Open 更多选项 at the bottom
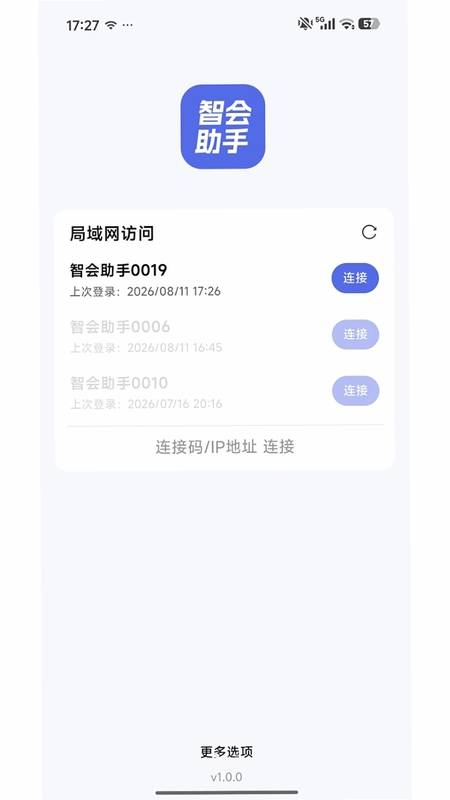 tap(226, 752)
